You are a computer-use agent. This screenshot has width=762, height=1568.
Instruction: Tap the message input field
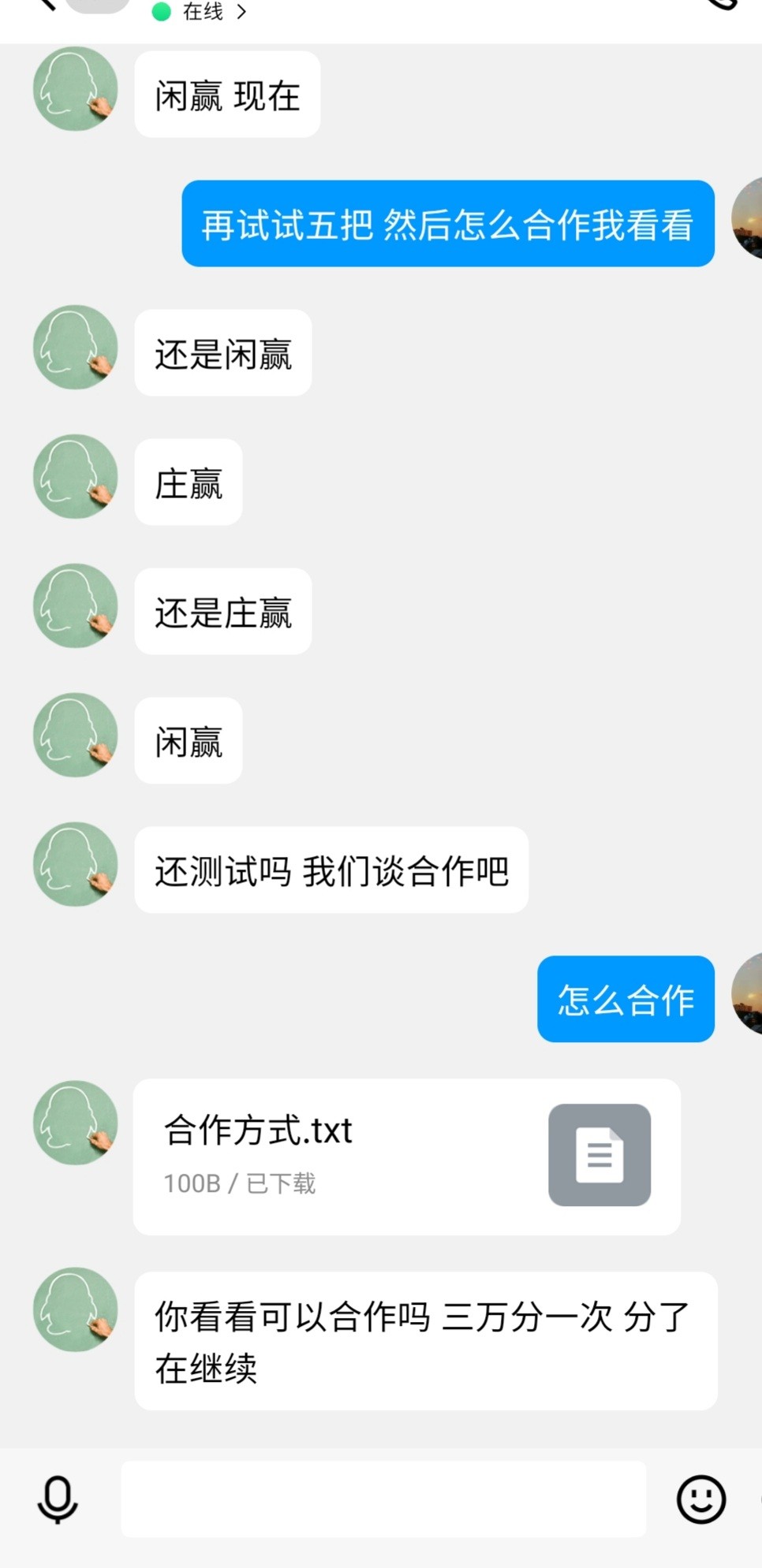click(x=383, y=1499)
